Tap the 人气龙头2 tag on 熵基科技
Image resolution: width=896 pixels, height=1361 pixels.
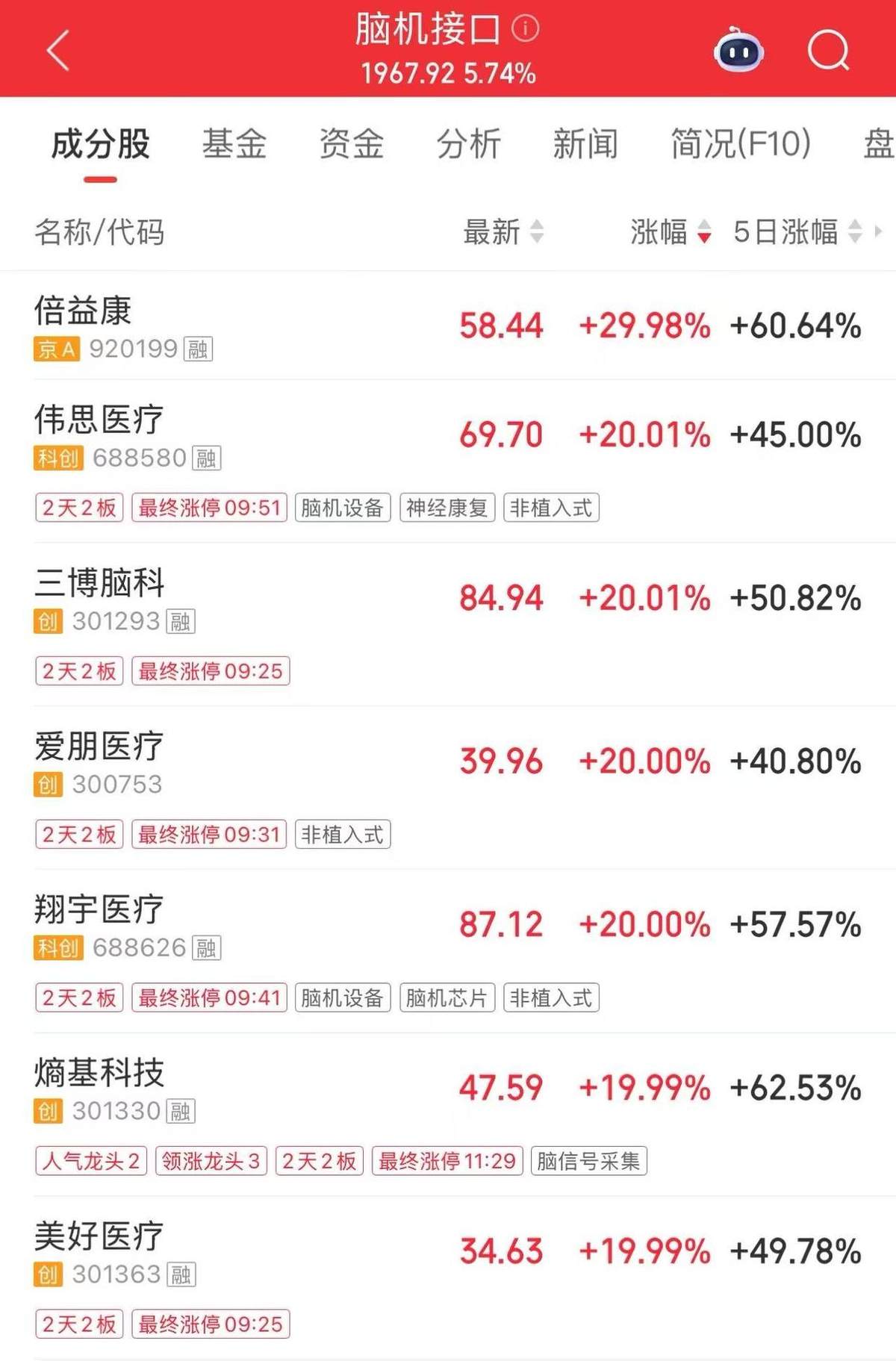pyautogui.click(x=90, y=1161)
